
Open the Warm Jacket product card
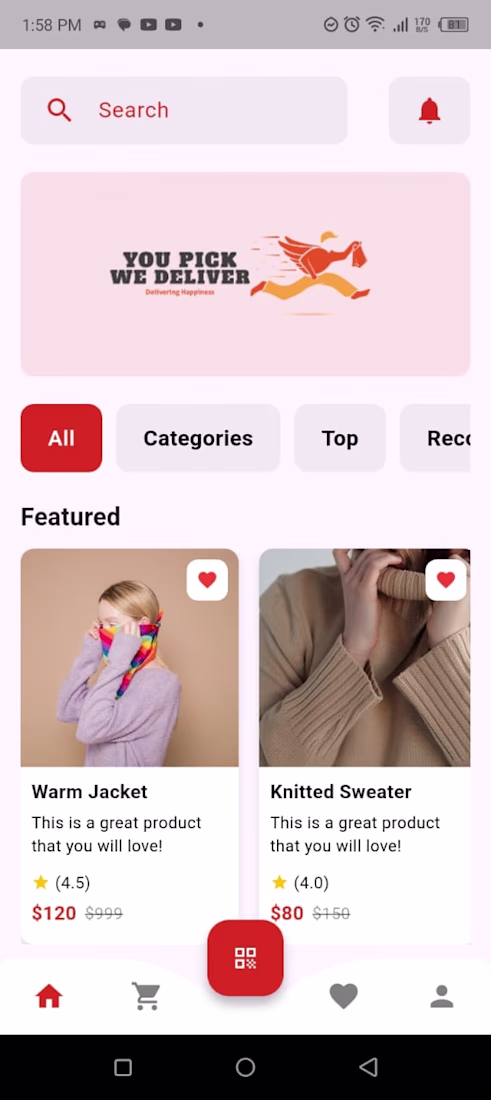tap(130, 746)
